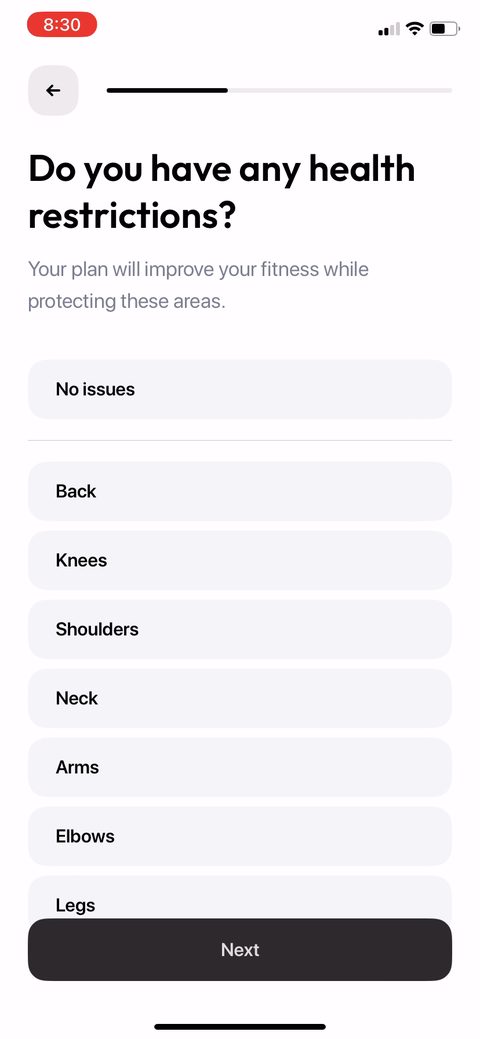Select Arms as a restriction
The width and height of the screenshot is (480, 1039).
(x=240, y=767)
